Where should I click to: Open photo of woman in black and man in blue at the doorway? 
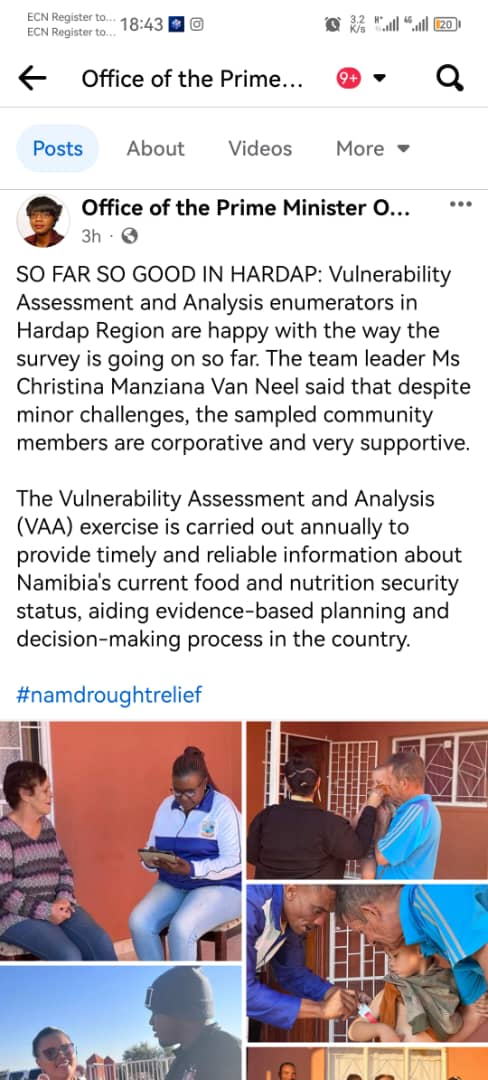coord(368,800)
